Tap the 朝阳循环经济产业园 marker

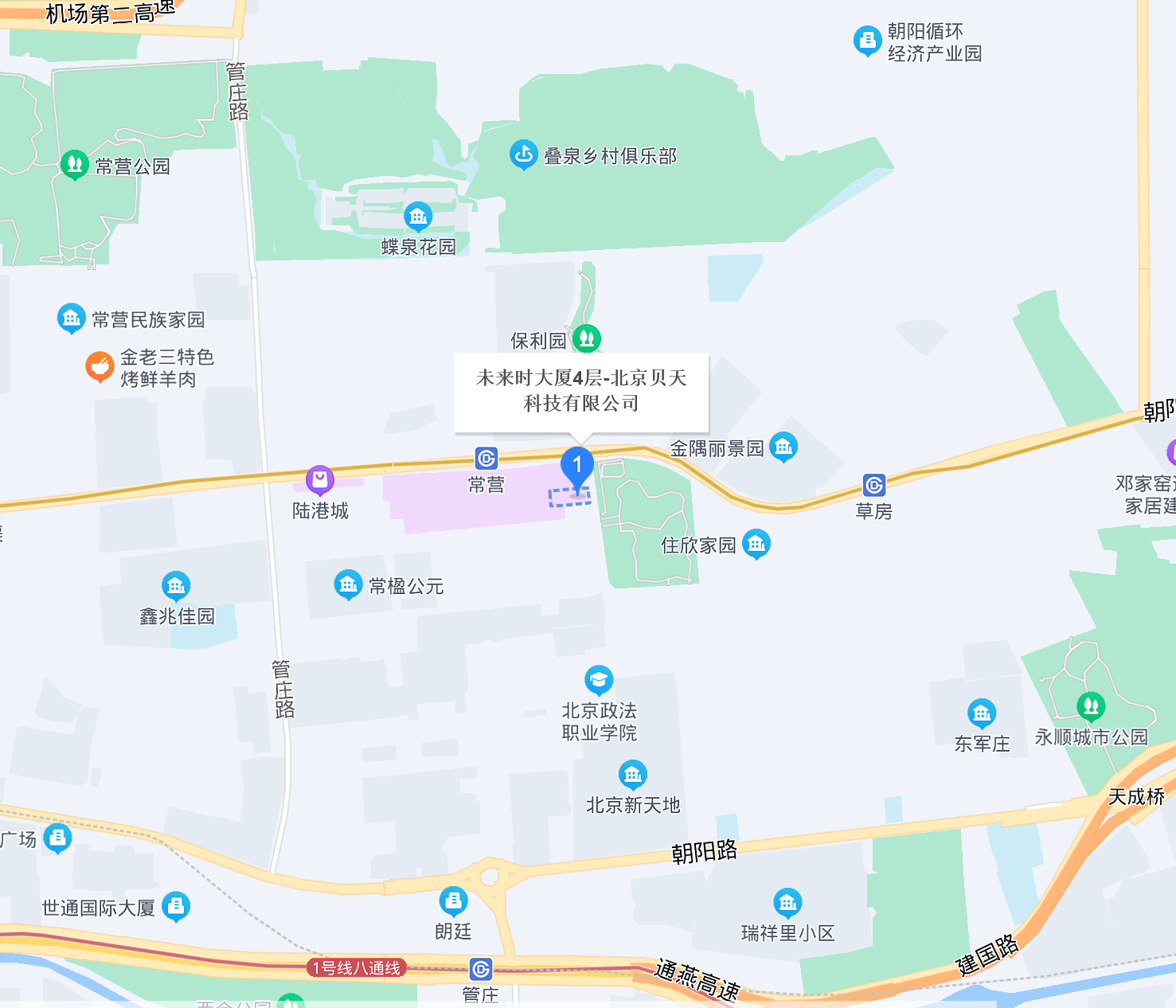point(866,40)
